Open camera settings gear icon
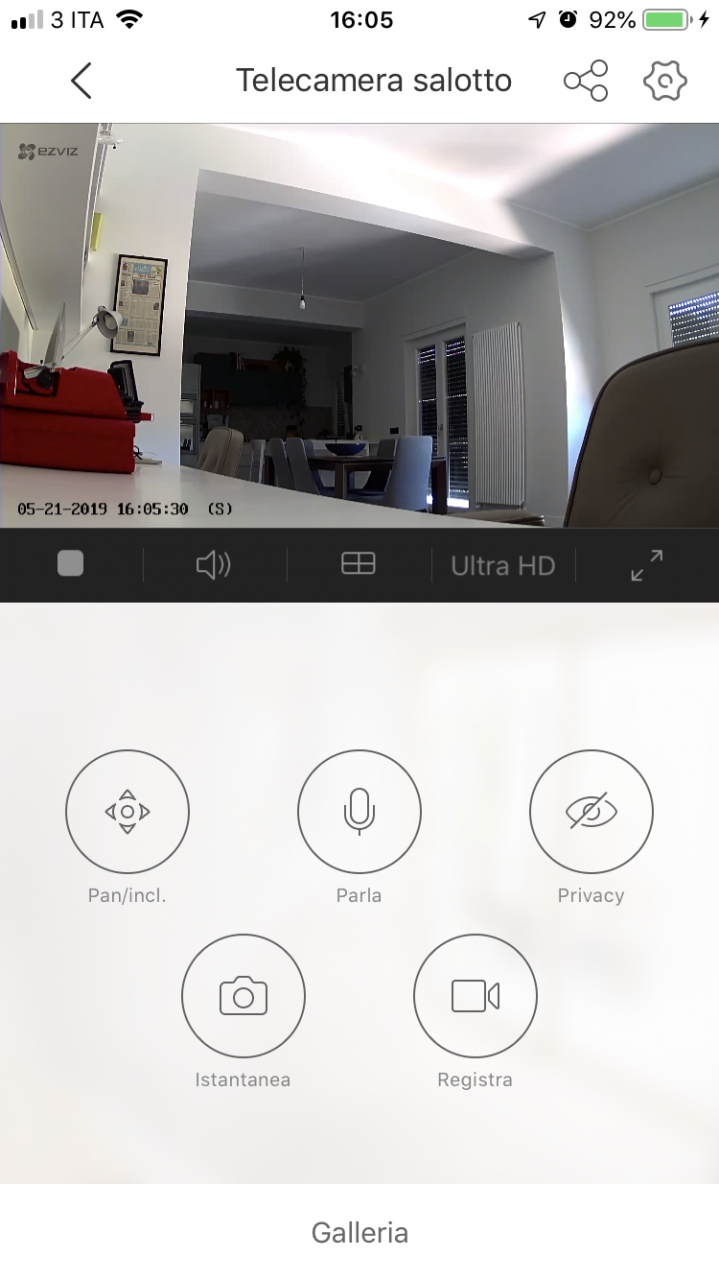Screen dimensions: 719x1280 point(665,81)
